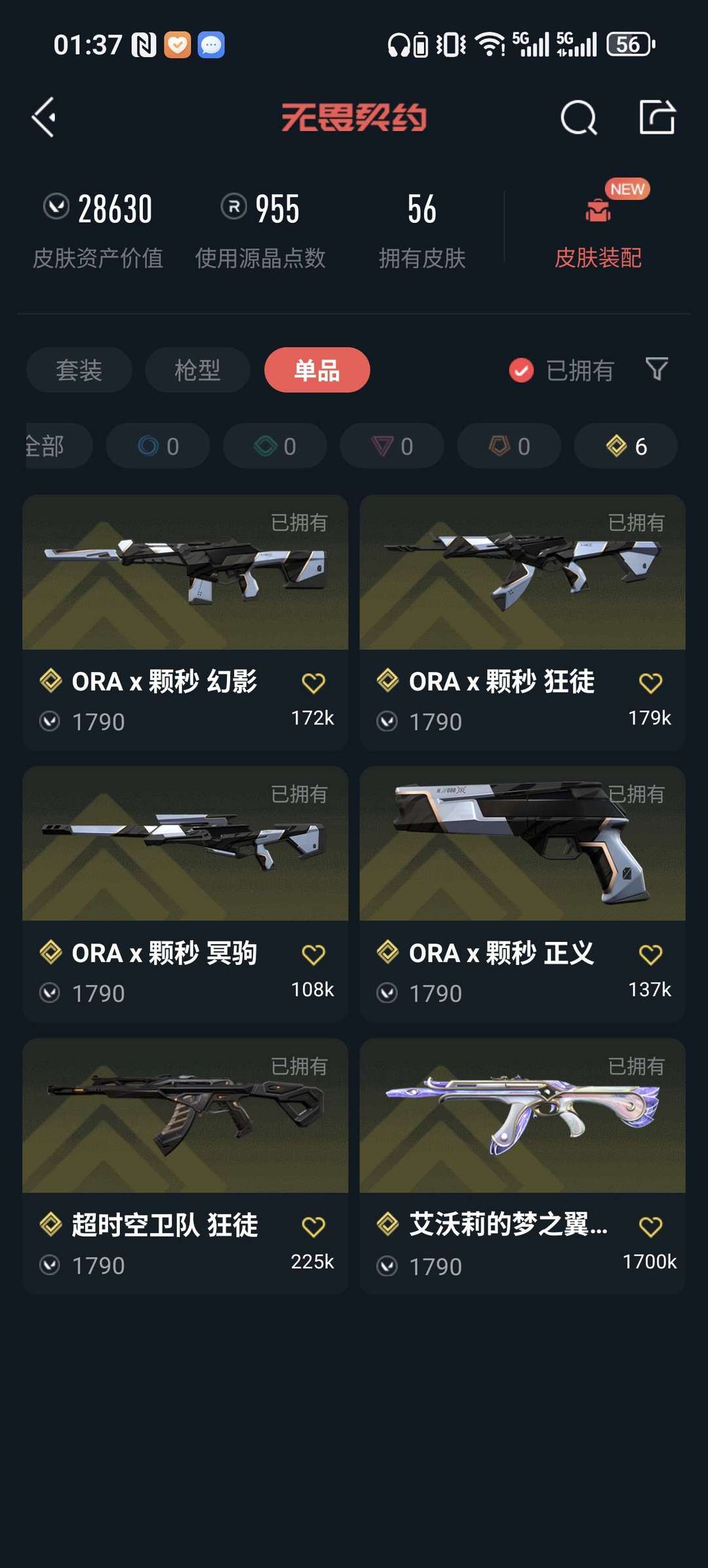708x1568 pixels.
Task: Switch to the 套装 tab
Action: pos(79,370)
